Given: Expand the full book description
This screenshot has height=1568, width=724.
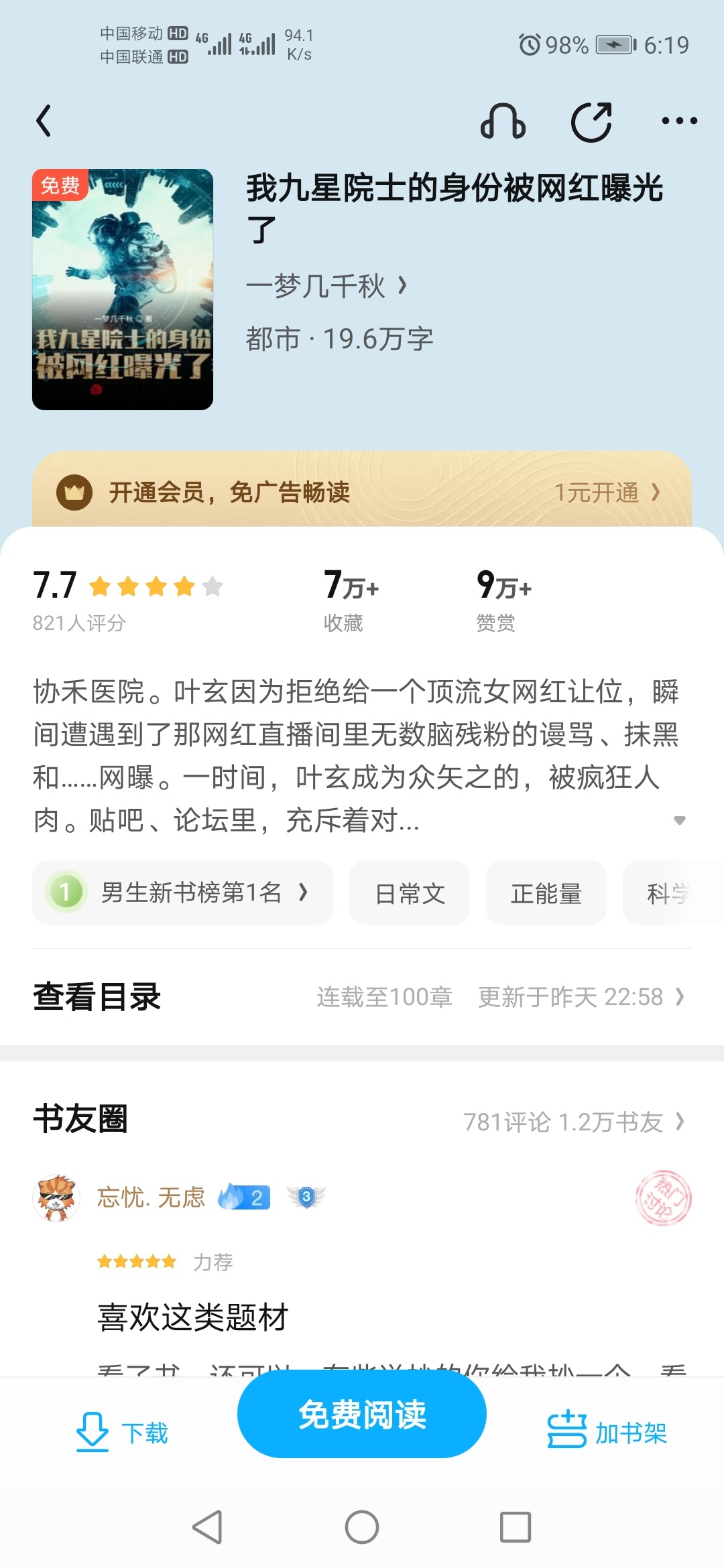Looking at the screenshot, I should (x=679, y=820).
